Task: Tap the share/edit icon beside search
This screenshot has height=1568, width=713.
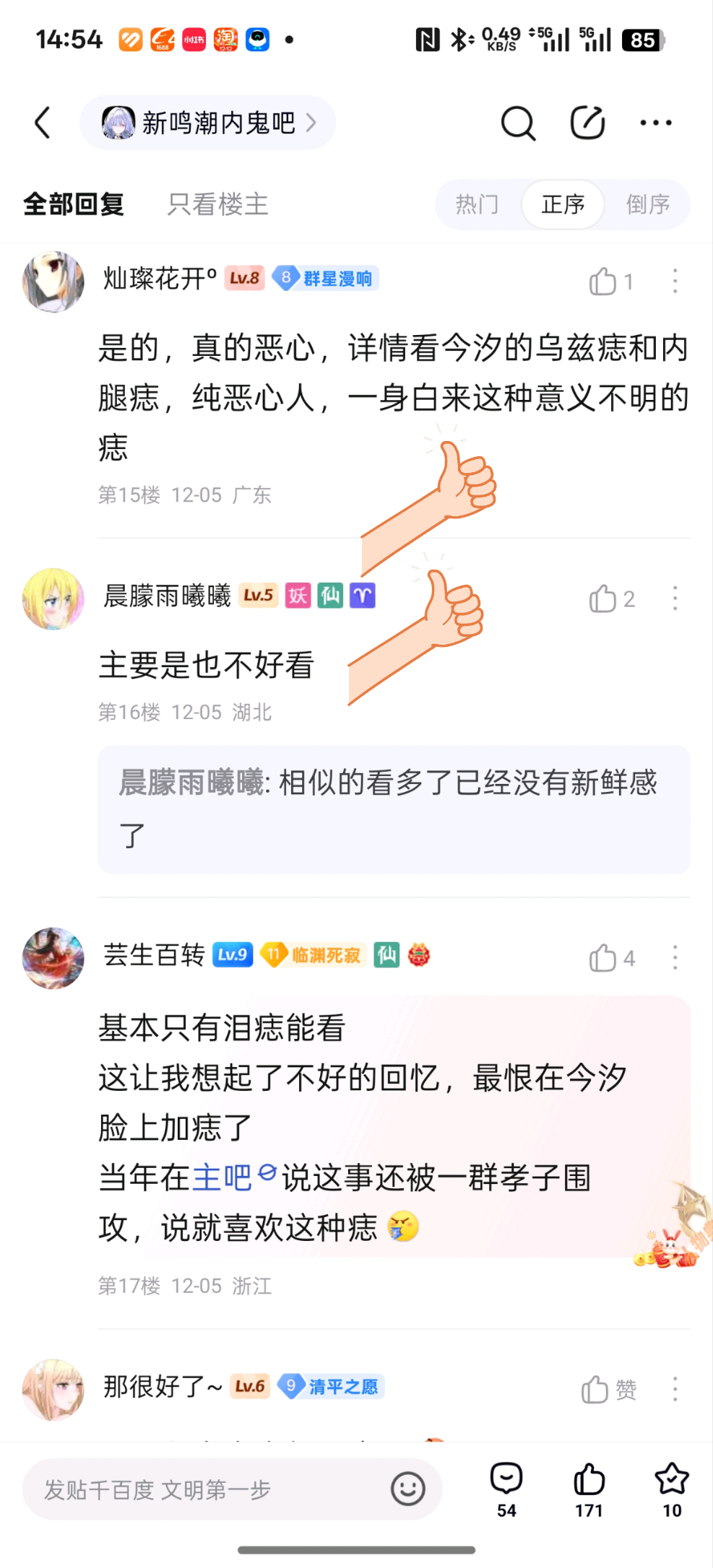Action: point(587,123)
